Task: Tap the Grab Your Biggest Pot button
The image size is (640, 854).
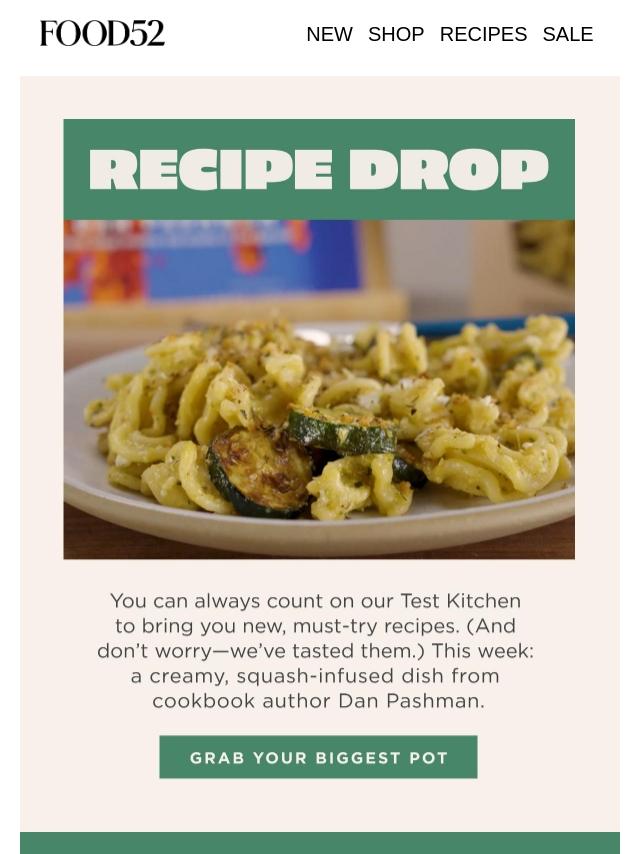Action: coord(318,757)
